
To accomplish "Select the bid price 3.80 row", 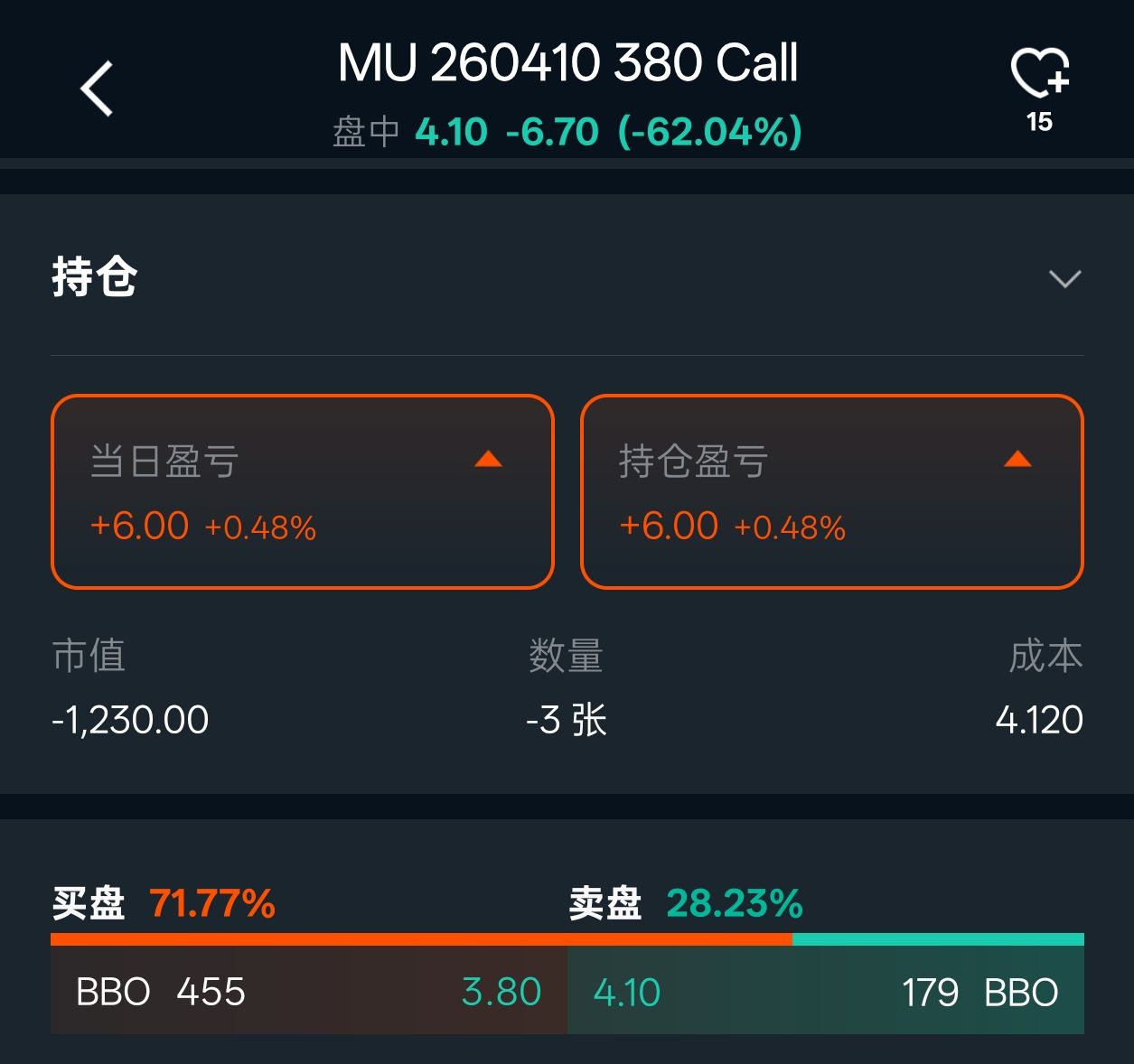I will coord(309,991).
